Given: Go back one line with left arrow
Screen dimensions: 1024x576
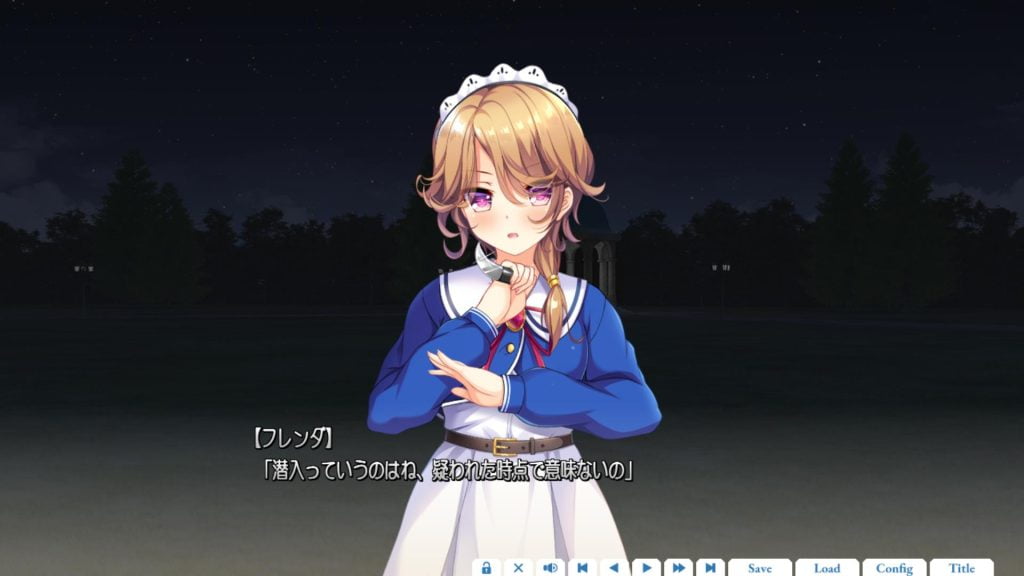Looking at the screenshot, I should click(x=614, y=567).
